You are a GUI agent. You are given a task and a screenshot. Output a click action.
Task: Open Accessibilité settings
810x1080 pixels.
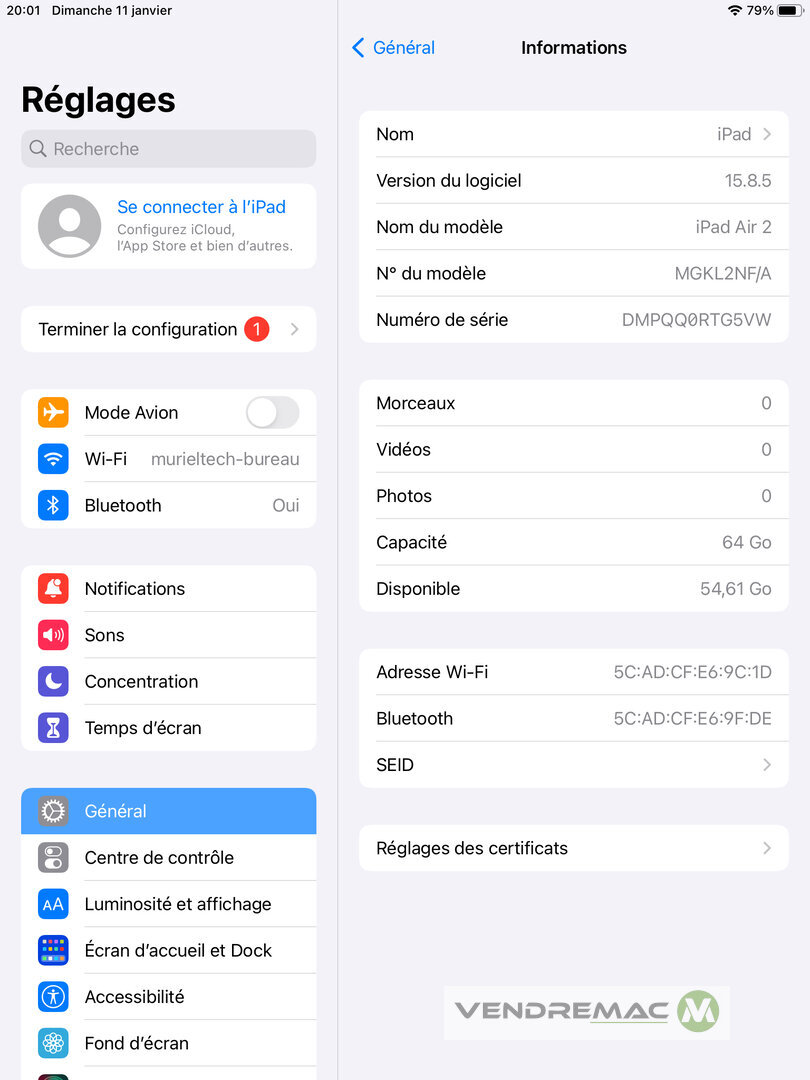point(168,997)
